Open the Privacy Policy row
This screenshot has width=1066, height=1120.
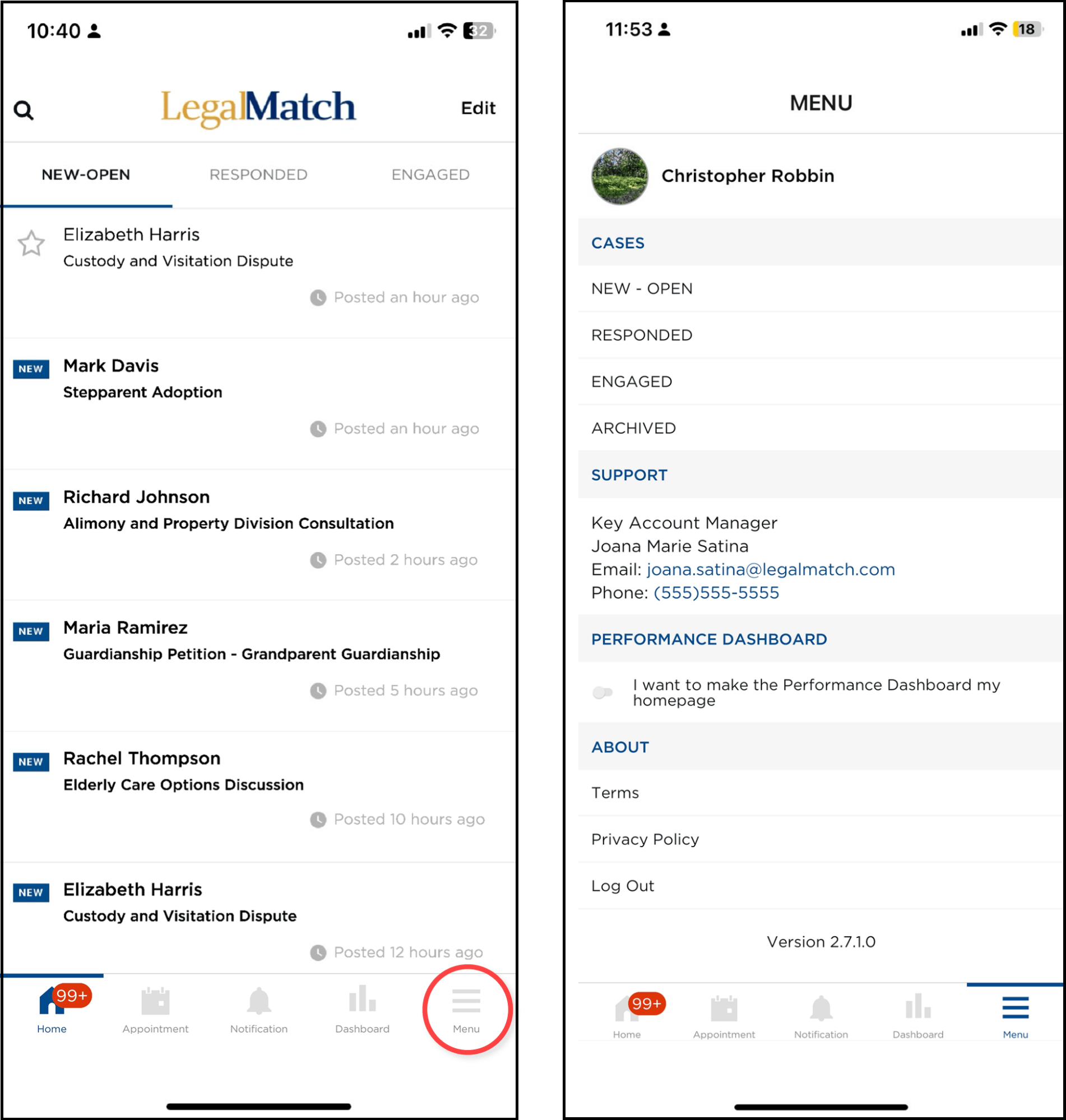tap(645, 839)
